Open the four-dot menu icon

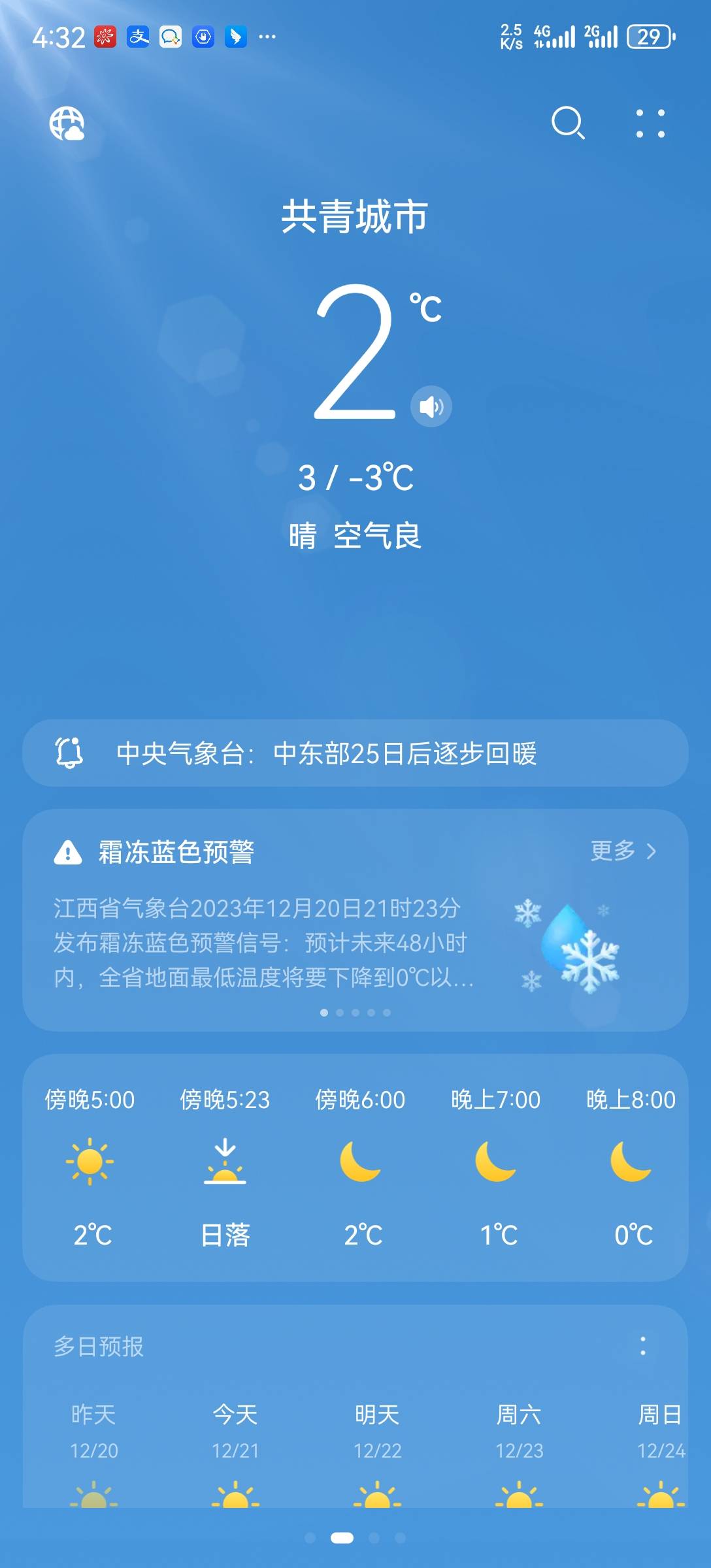(650, 123)
